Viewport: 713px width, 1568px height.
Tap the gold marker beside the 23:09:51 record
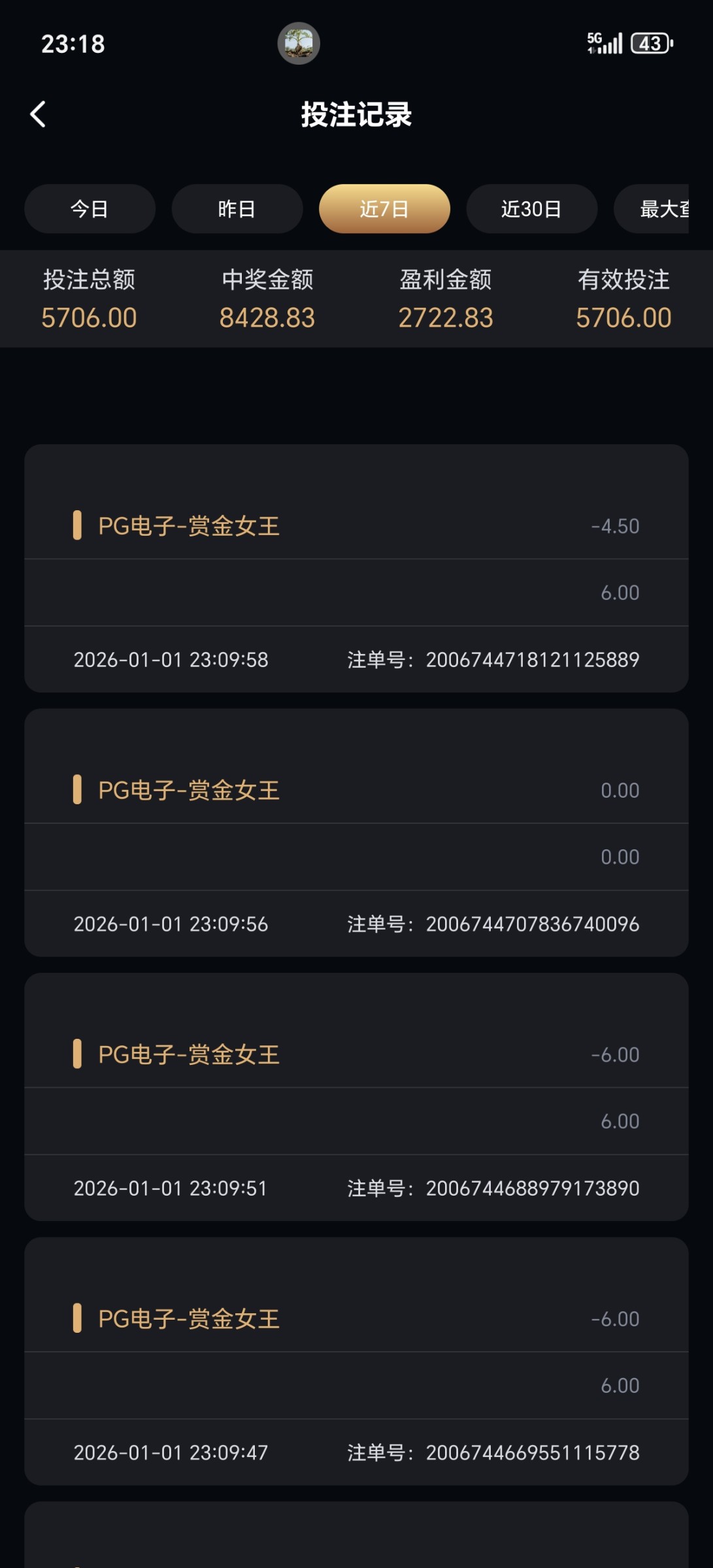click(78, 1053)
